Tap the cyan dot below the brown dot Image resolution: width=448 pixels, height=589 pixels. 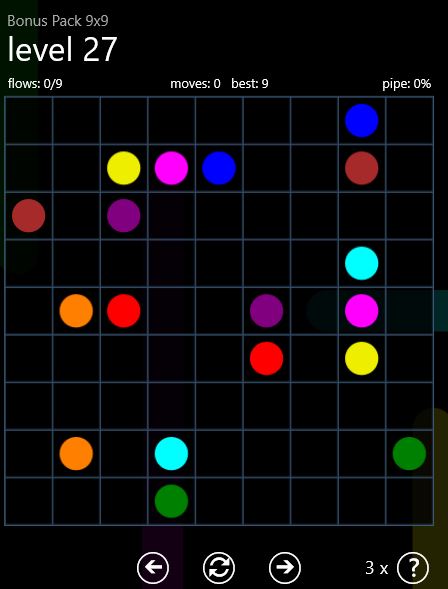(362, 263)
